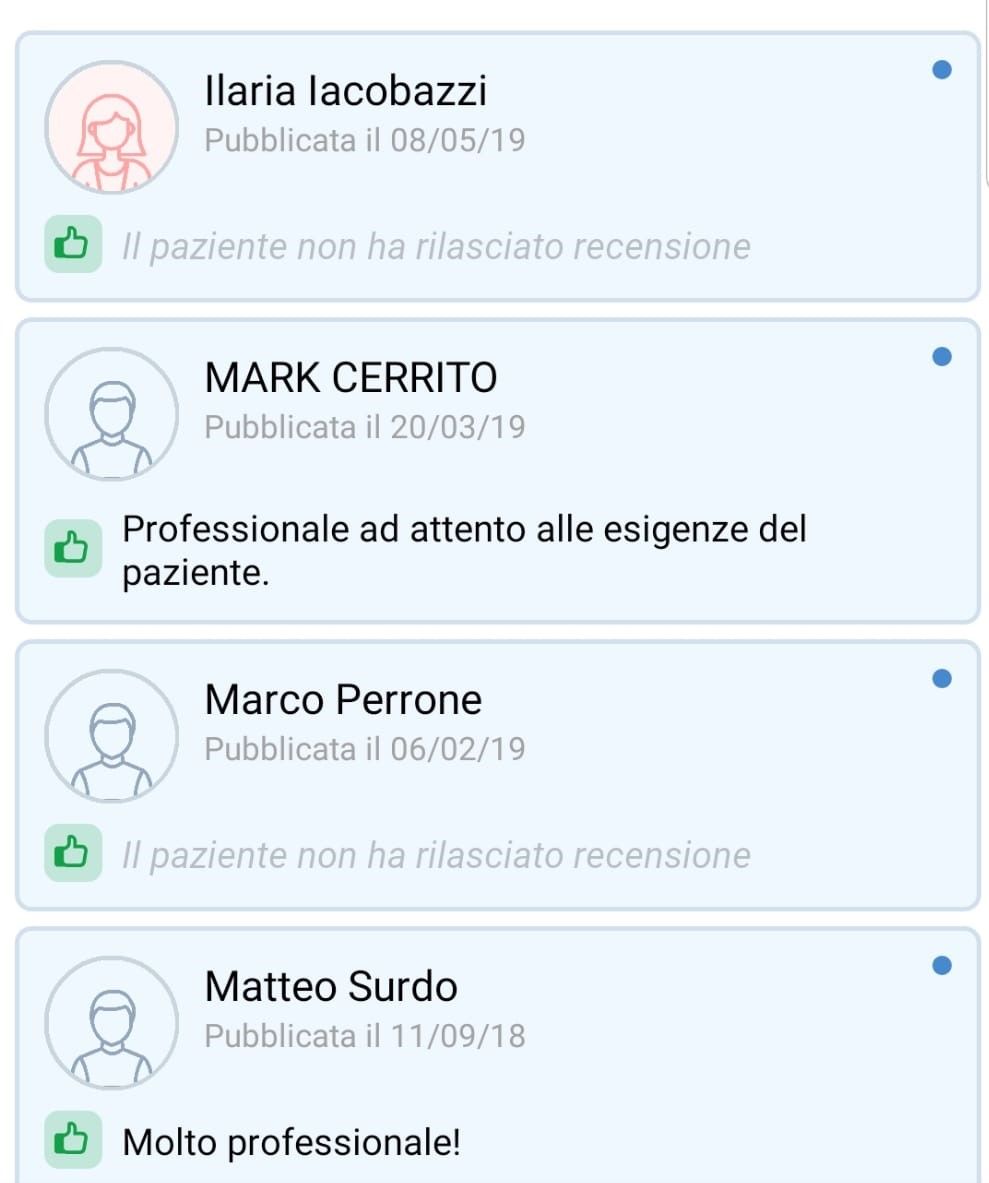Select the name MARK CERRITO
The height and width of the screenshot is (1183, 989).
click(x=350, y=377)
